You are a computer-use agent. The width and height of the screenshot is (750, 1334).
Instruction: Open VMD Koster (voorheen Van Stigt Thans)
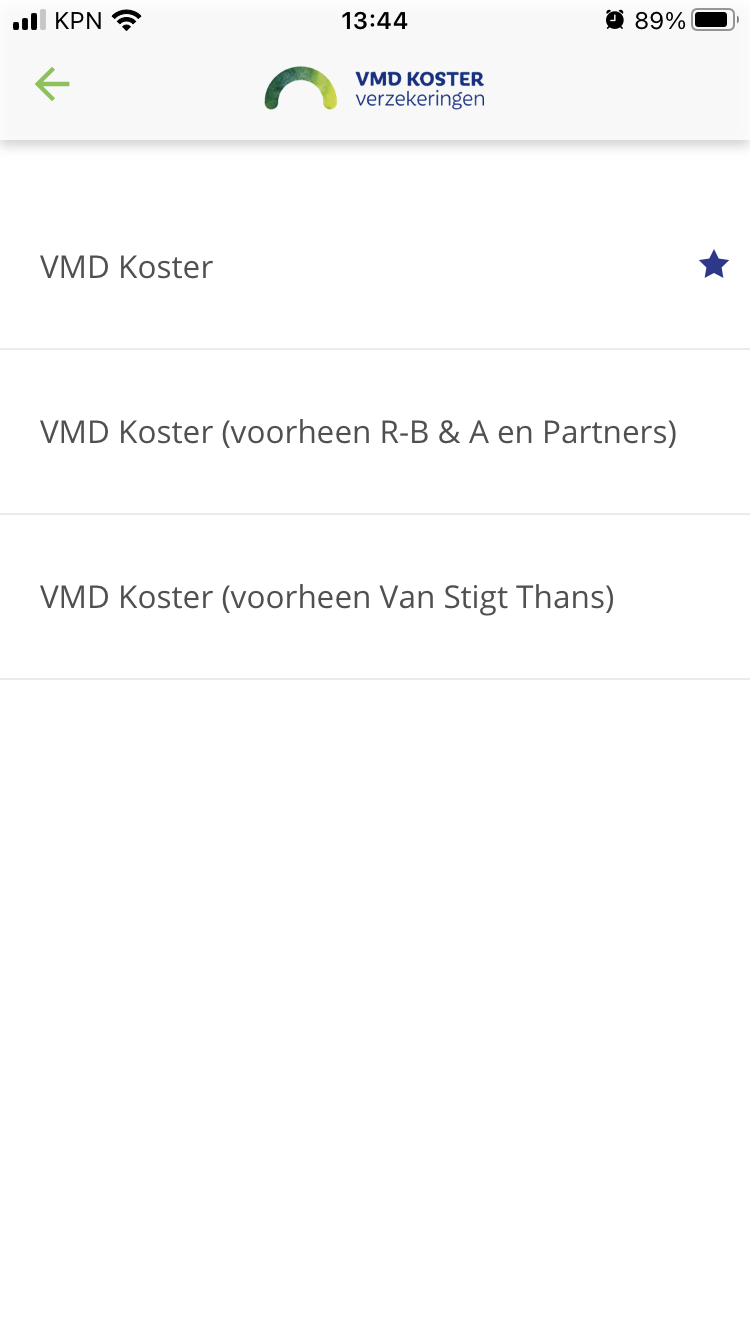[375, 597]
